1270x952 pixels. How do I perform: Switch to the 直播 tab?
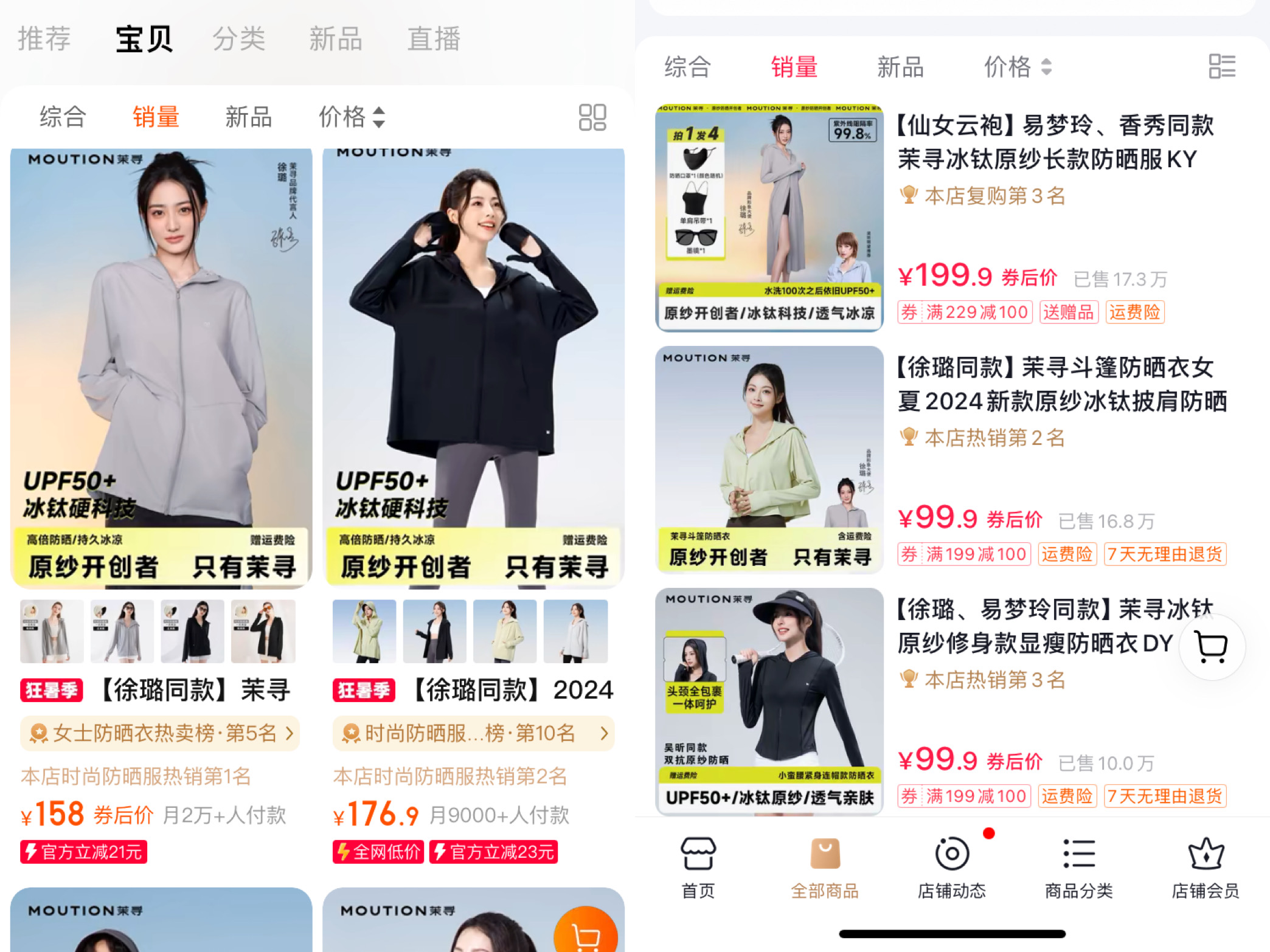[x=434, y=40]
